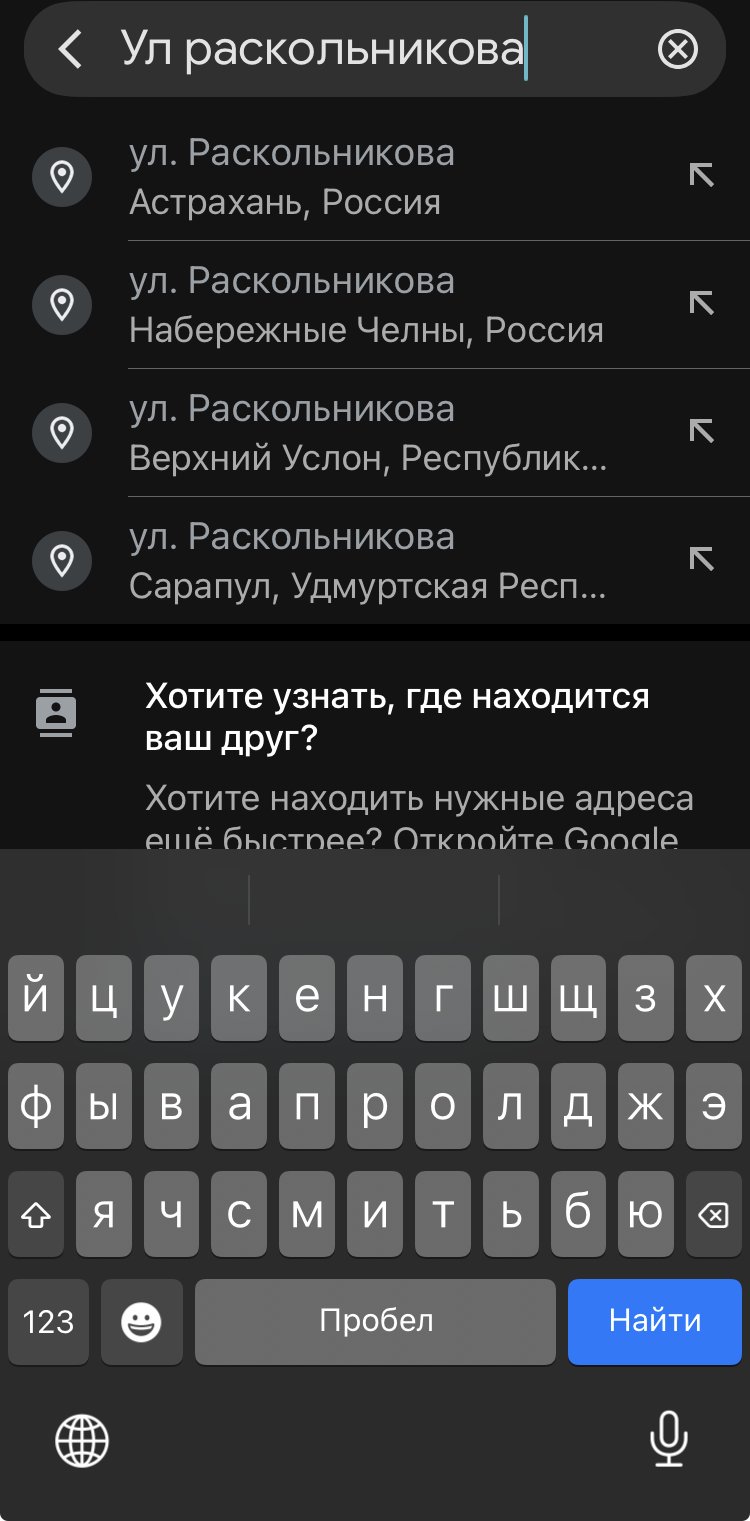Tap the Пробел space bar

(375, 1321)
